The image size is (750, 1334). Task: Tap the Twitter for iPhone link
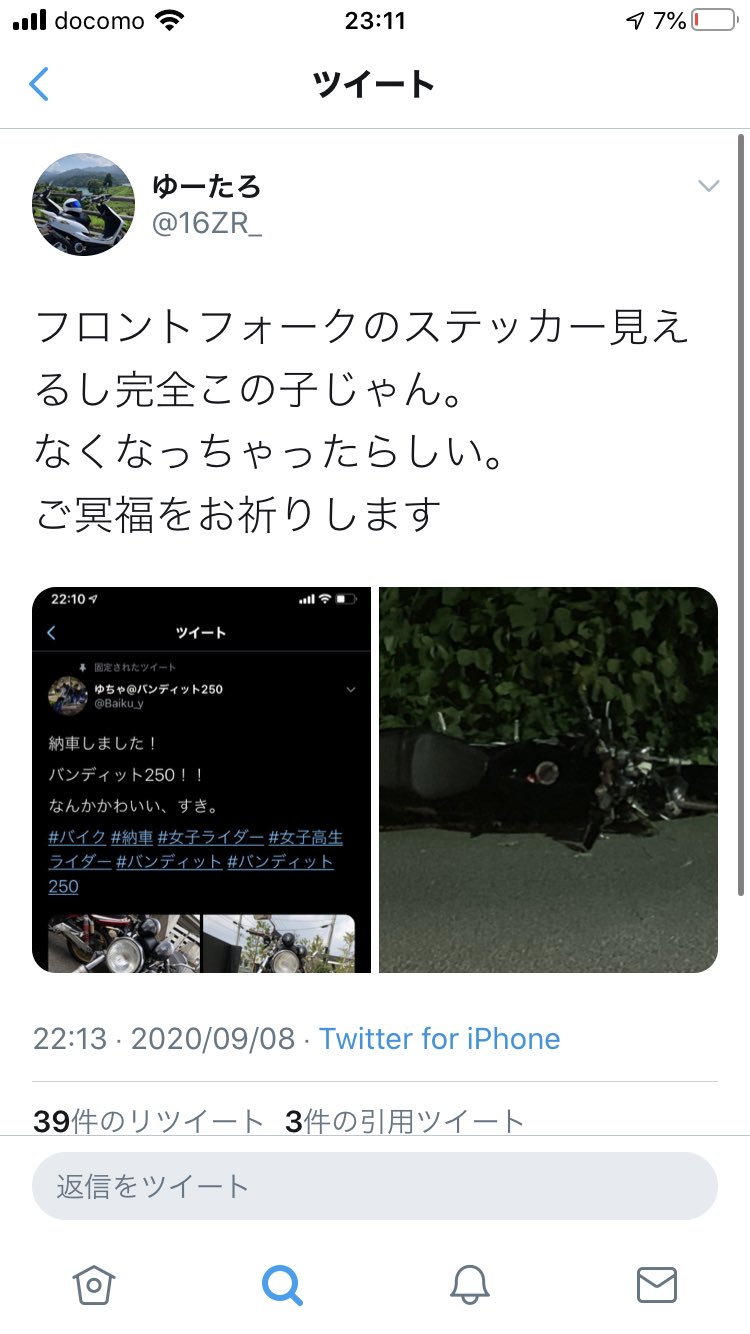(440, 1038)
